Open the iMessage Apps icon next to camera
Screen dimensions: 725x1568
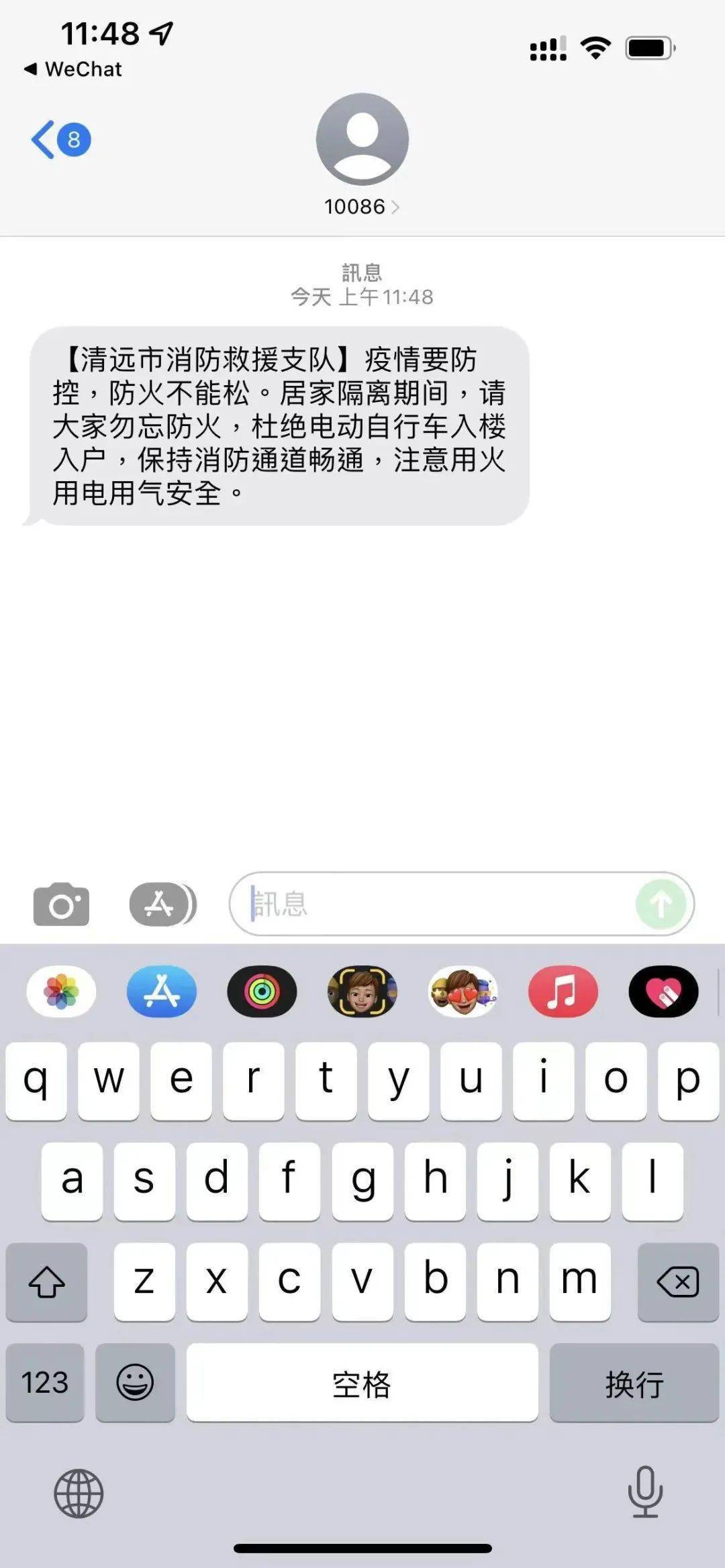(162, 904)
